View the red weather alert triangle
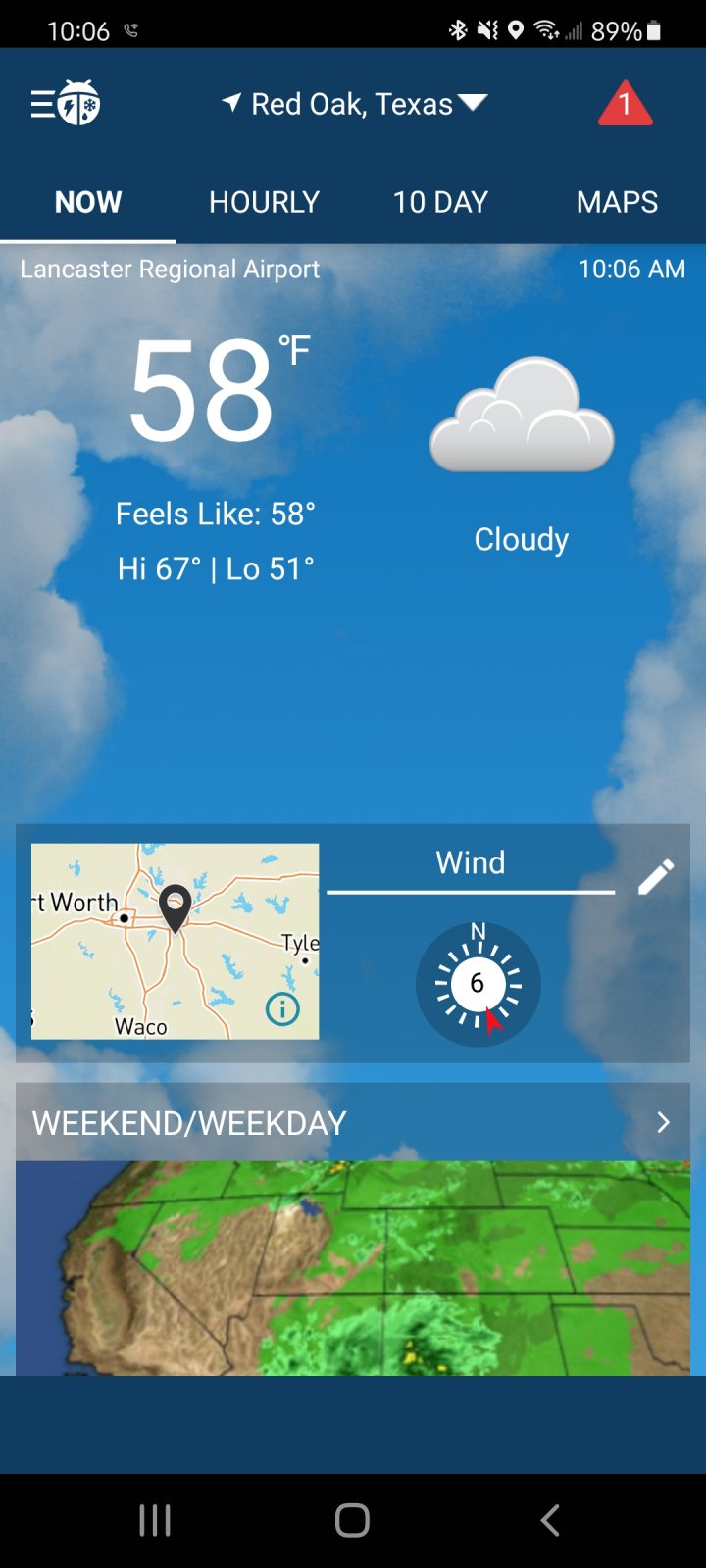The height and width of the screenshot is (1568, 706). pyautogui.click(x=625, y=104)
